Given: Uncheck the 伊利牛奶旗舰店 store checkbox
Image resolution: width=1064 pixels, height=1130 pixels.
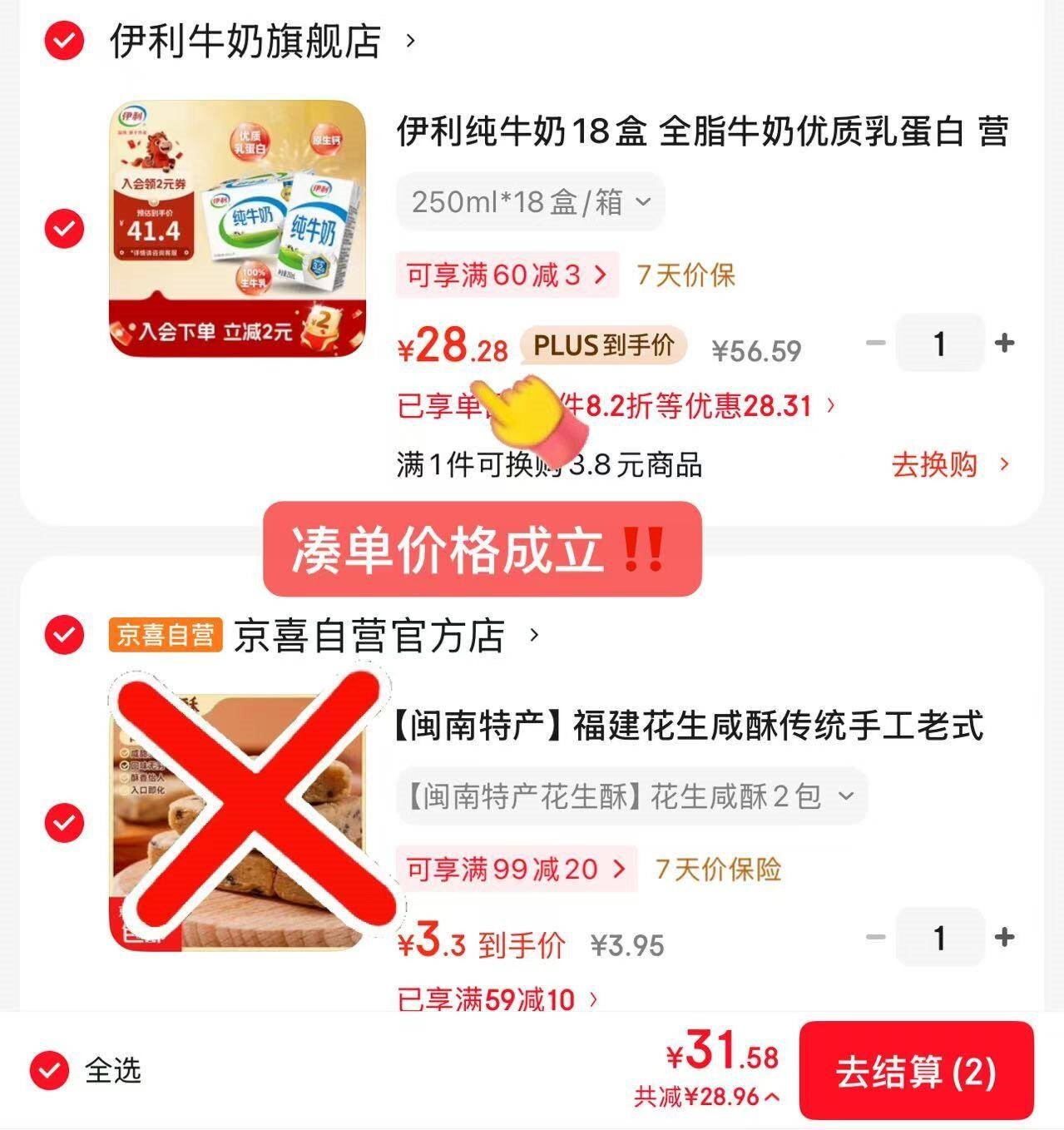Looking at the screenshot, I should (64, 40).
